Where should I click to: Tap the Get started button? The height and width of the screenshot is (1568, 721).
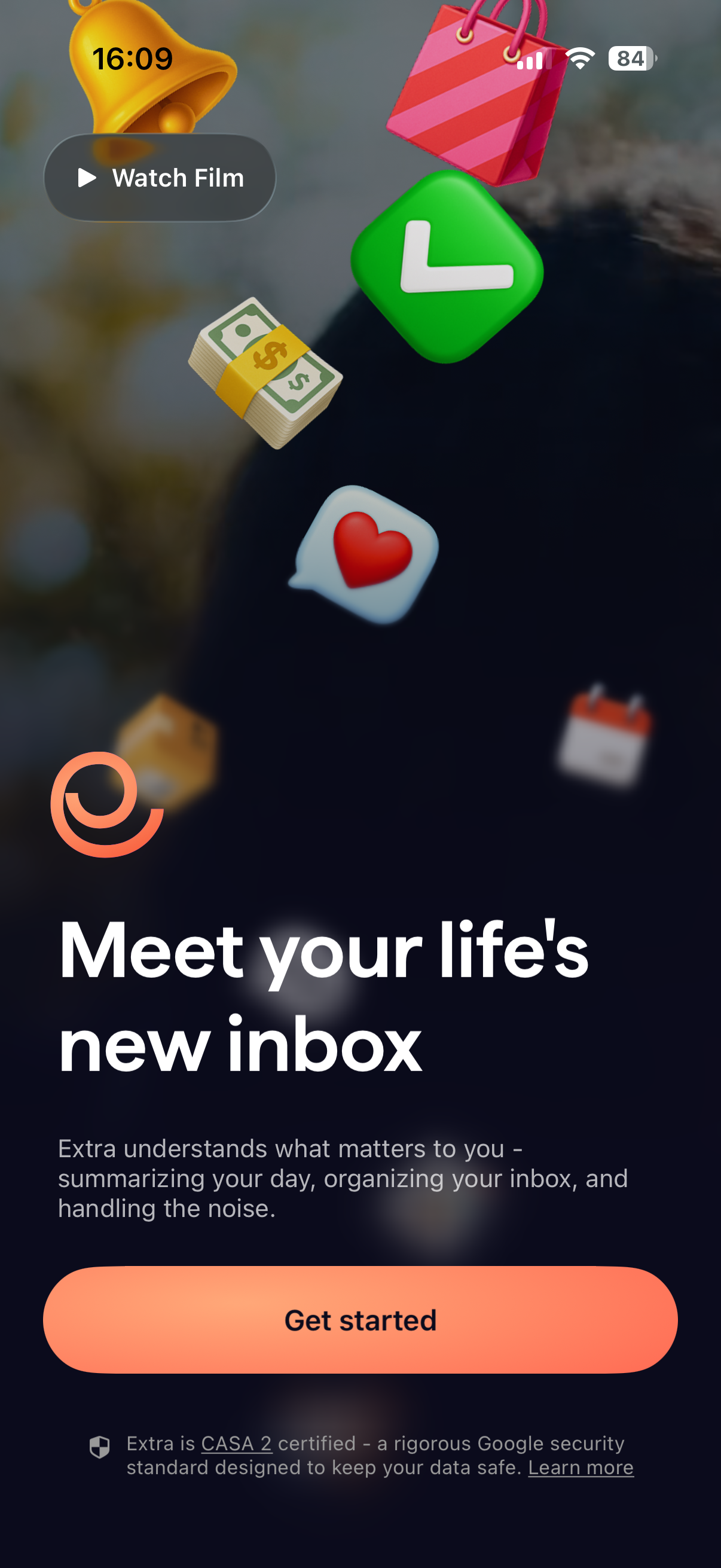click(x=360, y=1320)
